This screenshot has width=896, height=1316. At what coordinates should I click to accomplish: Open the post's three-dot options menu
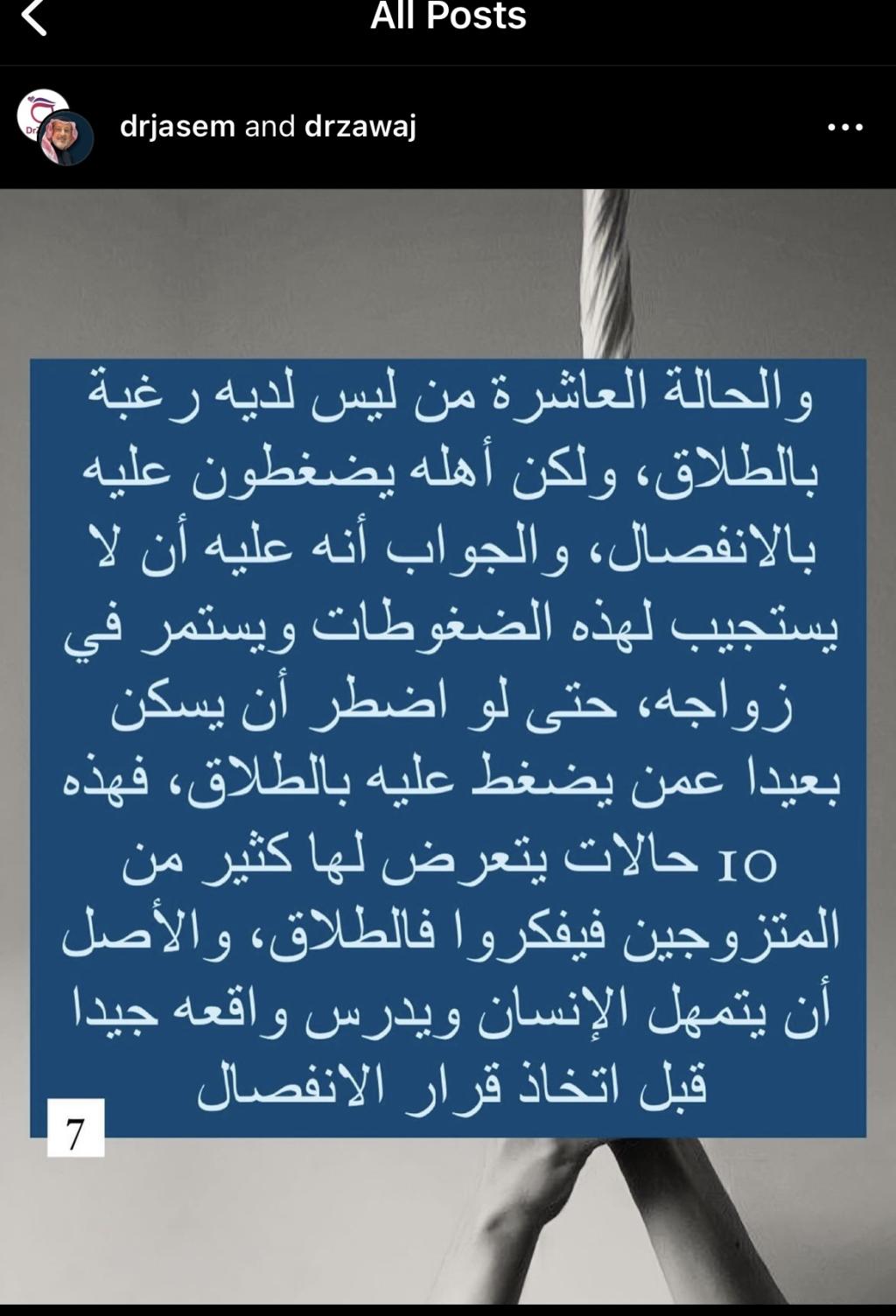click(845, 128)
